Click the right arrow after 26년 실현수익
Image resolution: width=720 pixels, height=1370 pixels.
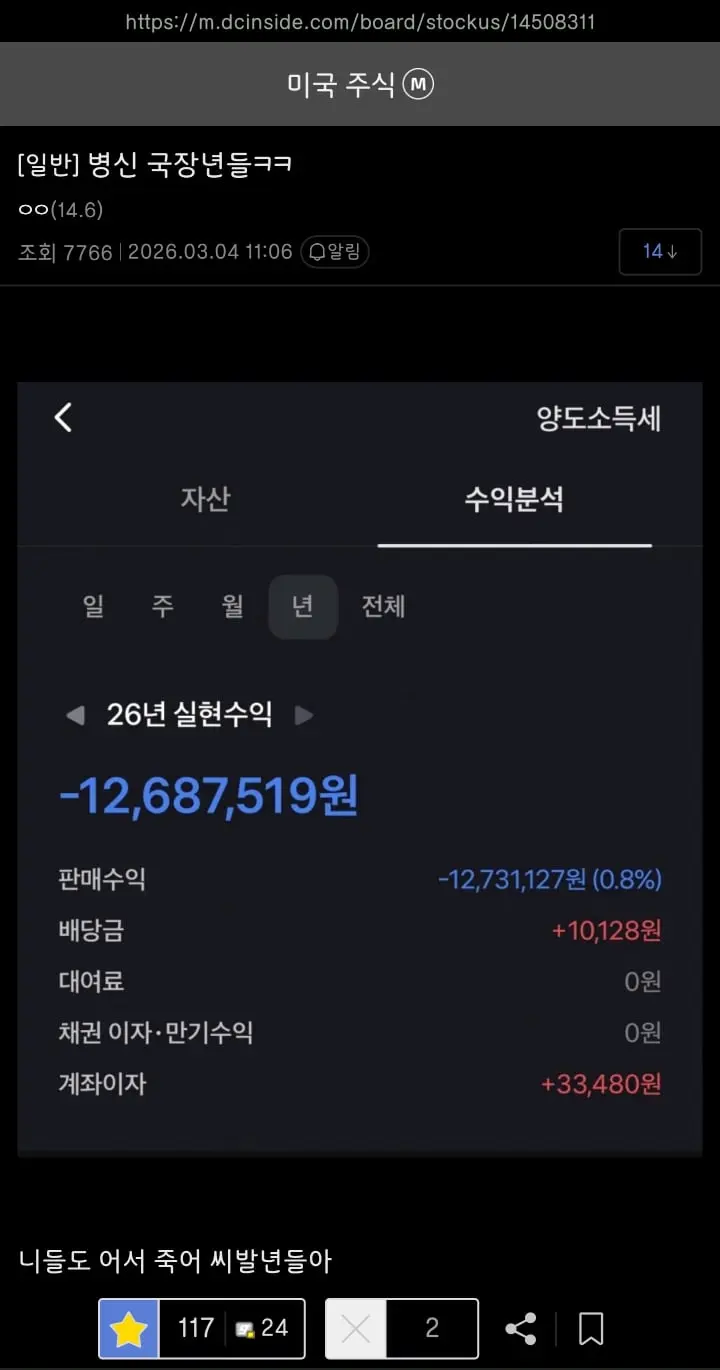(303, 715)
